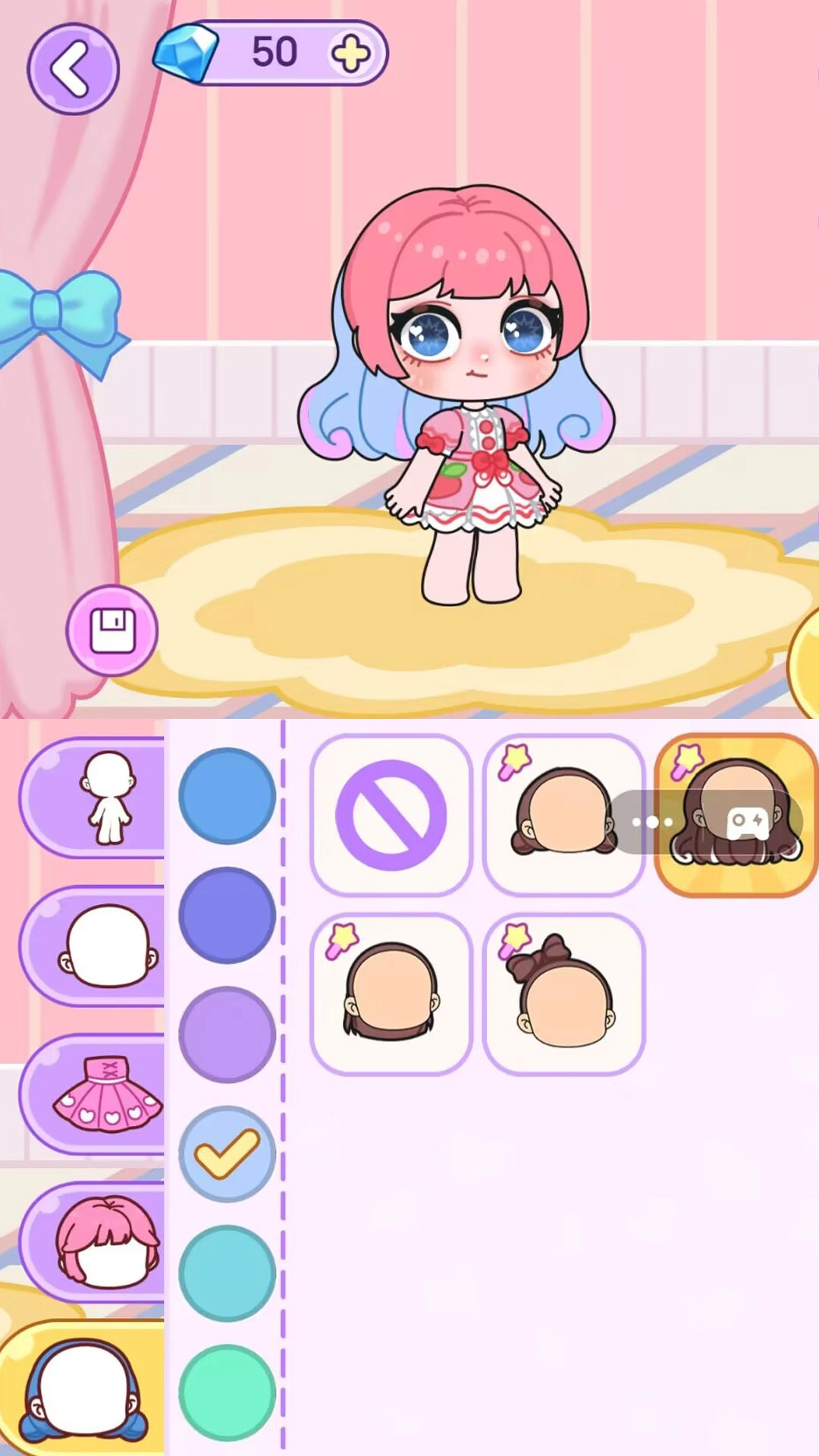Switch to the face shape category tab

(x=99, y=946)
